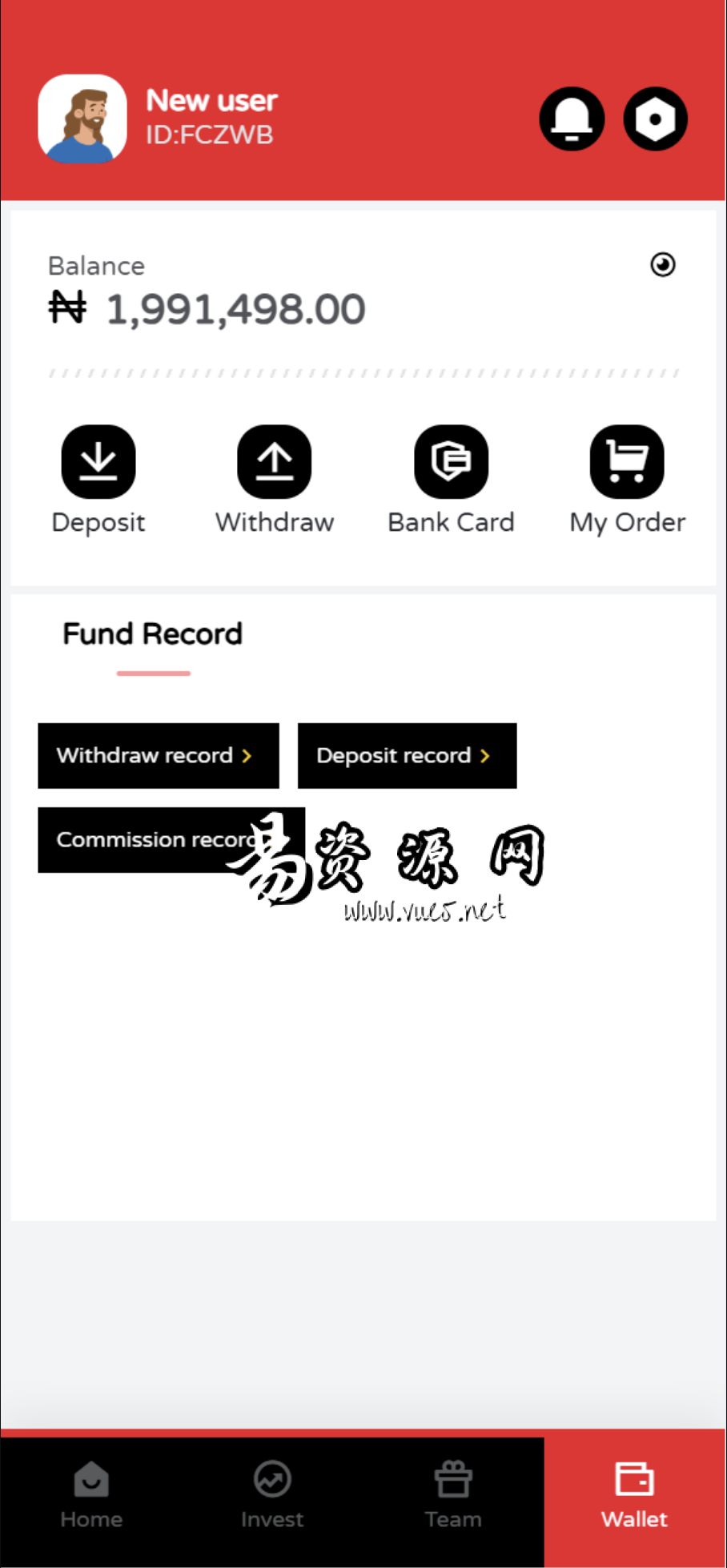Open Withdraw
727x1568 pixels.
point(275,480)
